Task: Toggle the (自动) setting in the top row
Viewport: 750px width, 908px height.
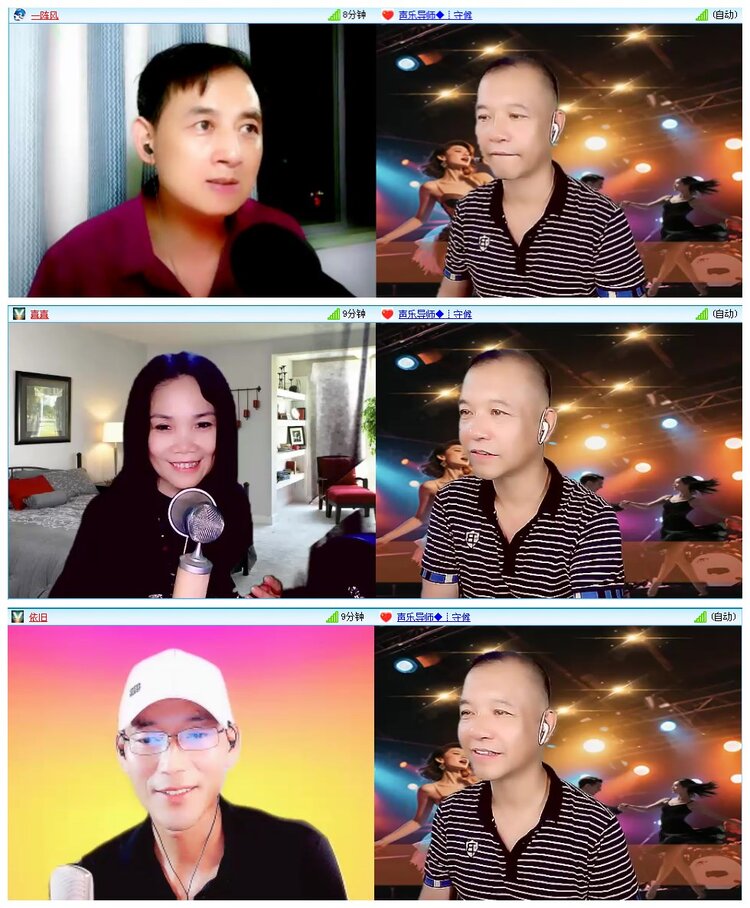Action: [x=726, y=14]
